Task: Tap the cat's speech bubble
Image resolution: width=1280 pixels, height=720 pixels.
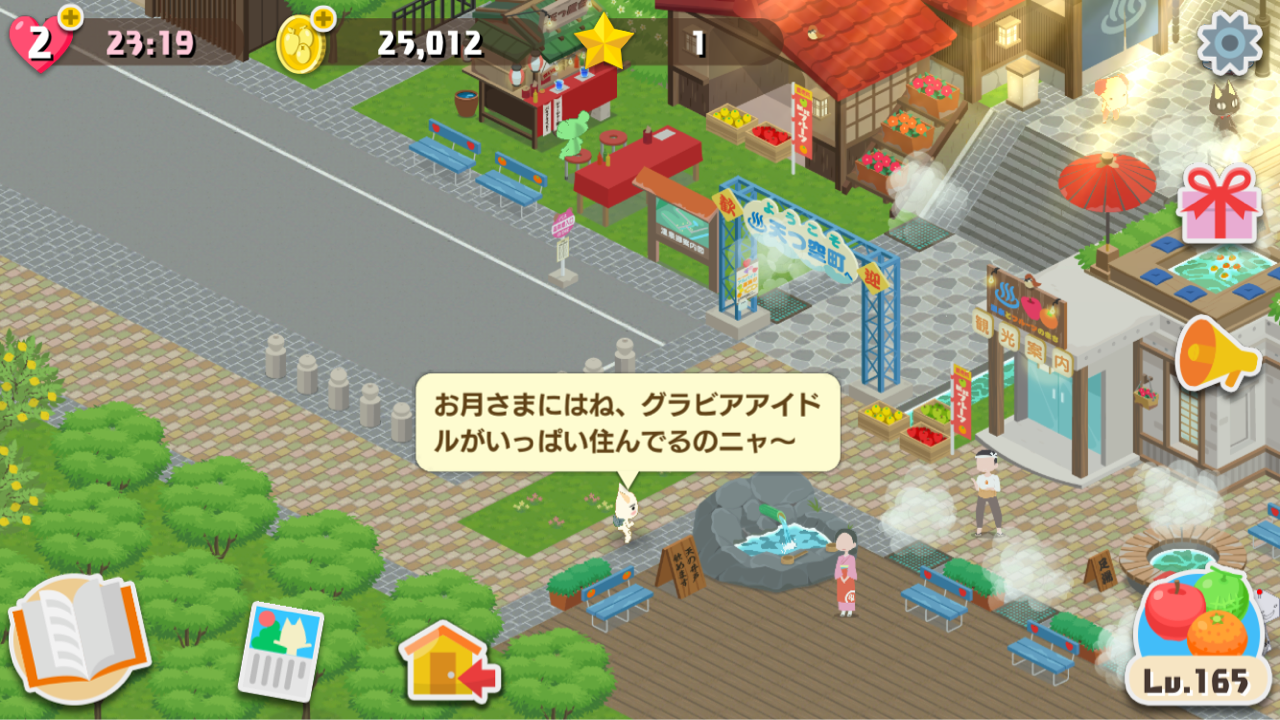Action: [627, 422]
